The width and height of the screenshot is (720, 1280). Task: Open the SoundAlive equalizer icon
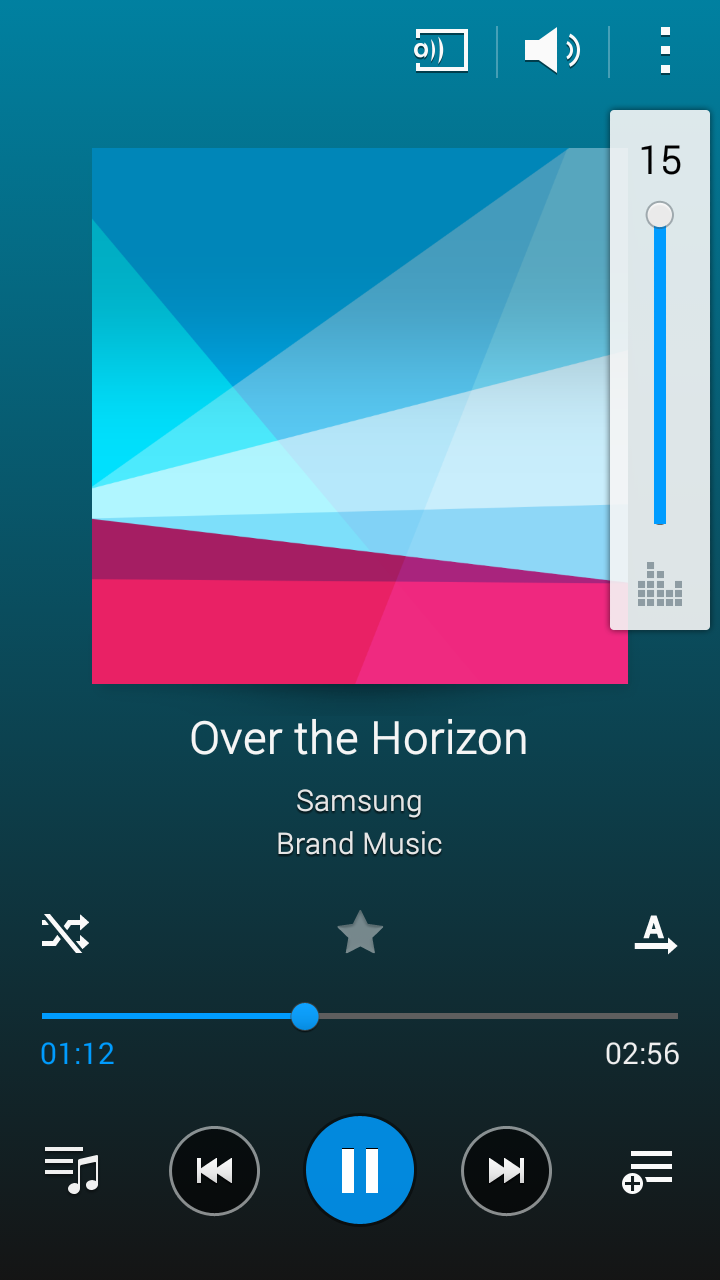[660, 585]
